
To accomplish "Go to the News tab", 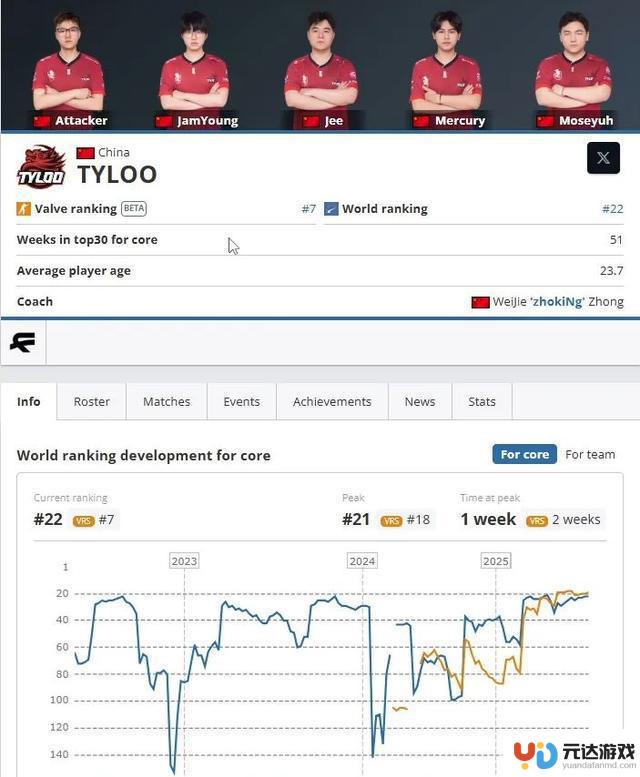I will (x=420, y=401).
